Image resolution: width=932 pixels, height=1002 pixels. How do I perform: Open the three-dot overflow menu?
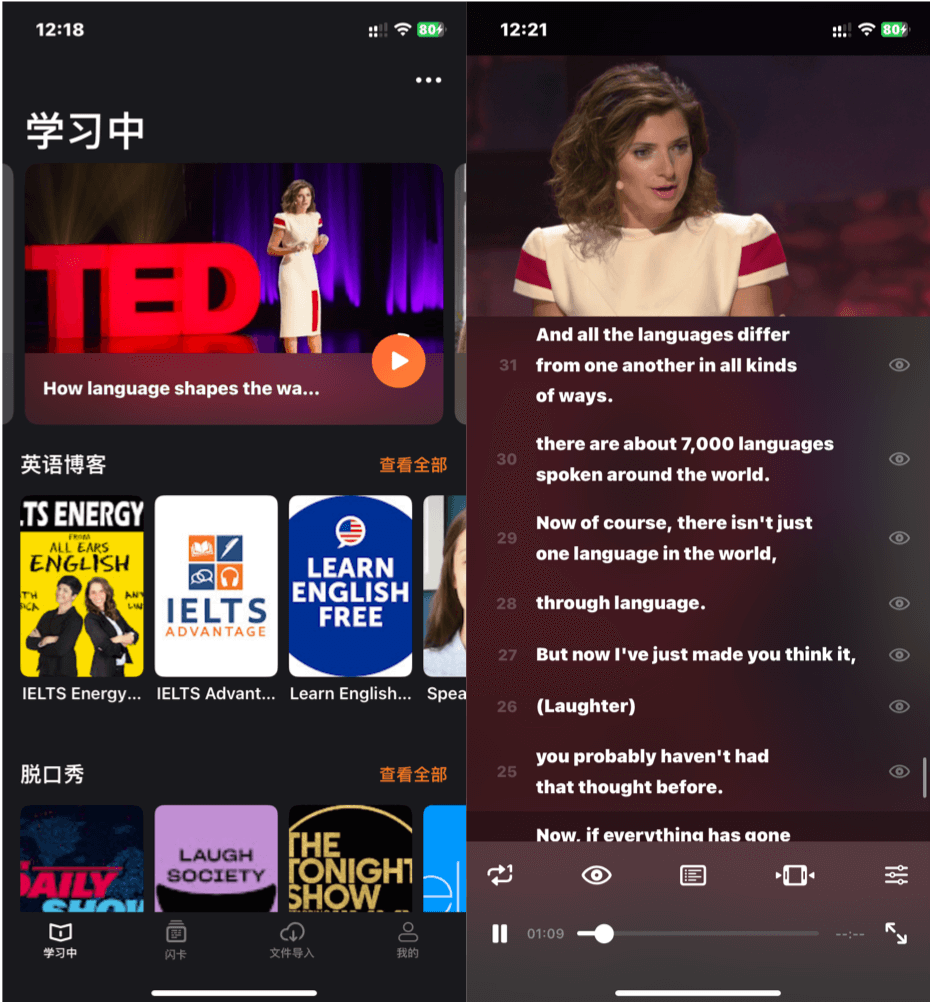click(x=428, y=80)
